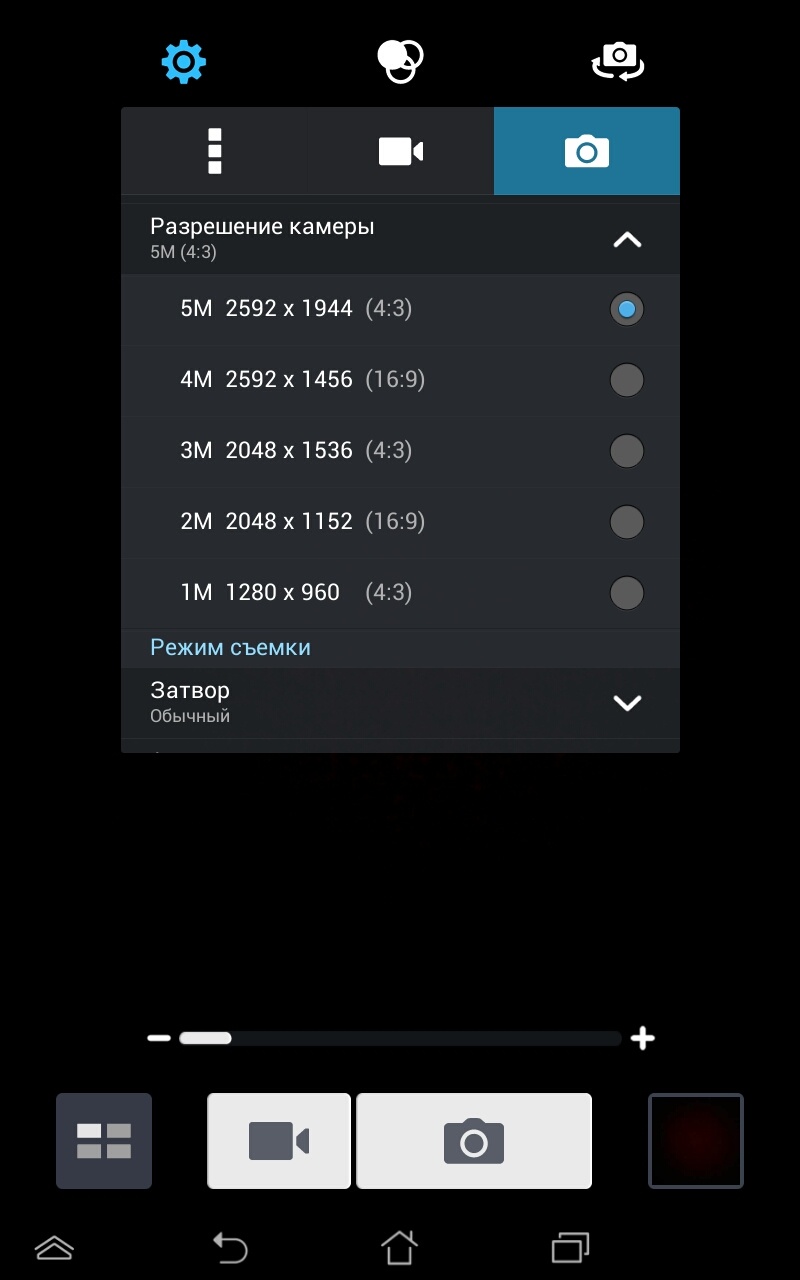Start recording a video
The width and height of the screenshot is (800, 1280).
(279, 1141)
